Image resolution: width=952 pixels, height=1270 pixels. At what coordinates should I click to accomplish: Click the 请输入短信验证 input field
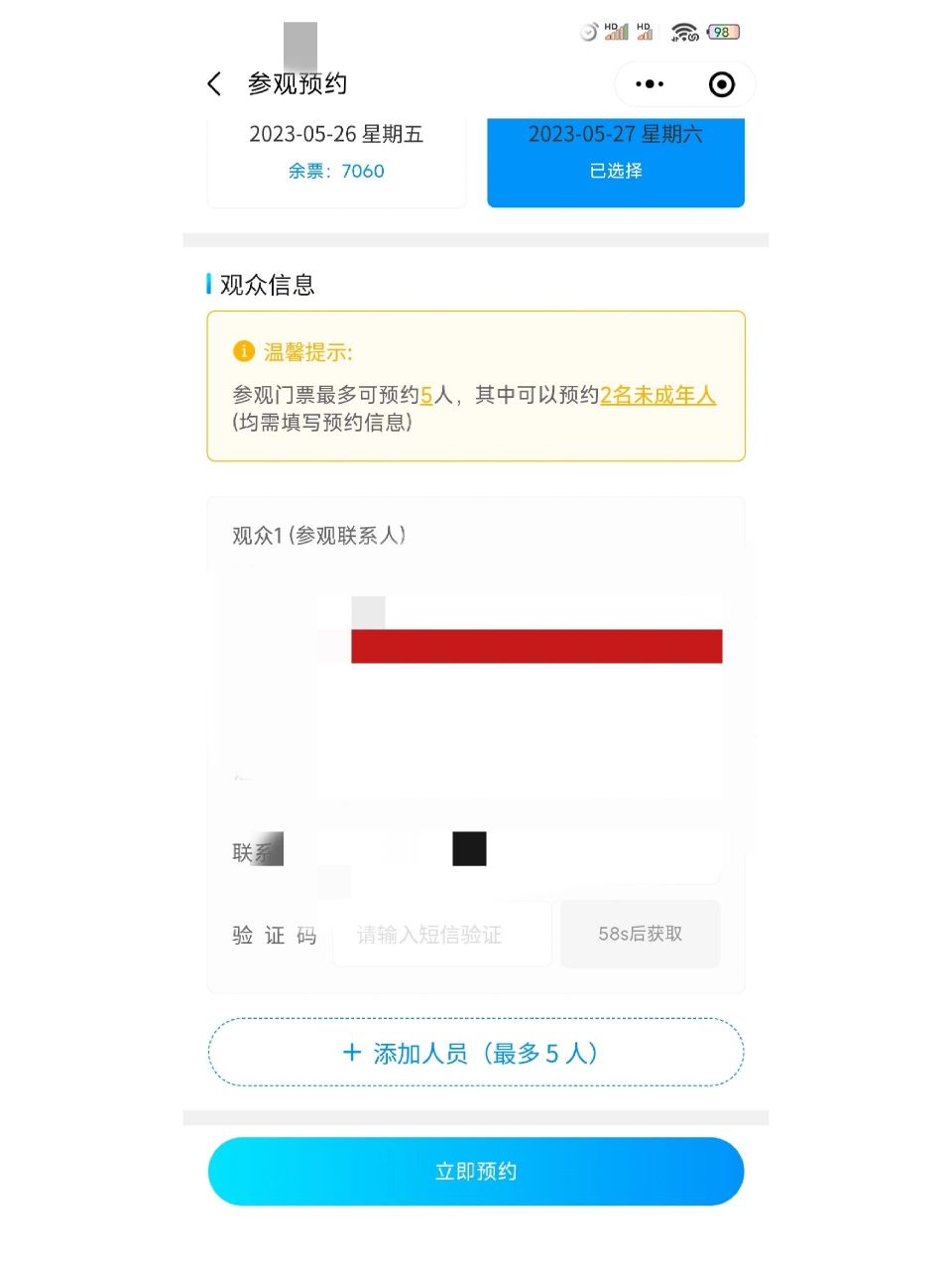tap(441, 934)
